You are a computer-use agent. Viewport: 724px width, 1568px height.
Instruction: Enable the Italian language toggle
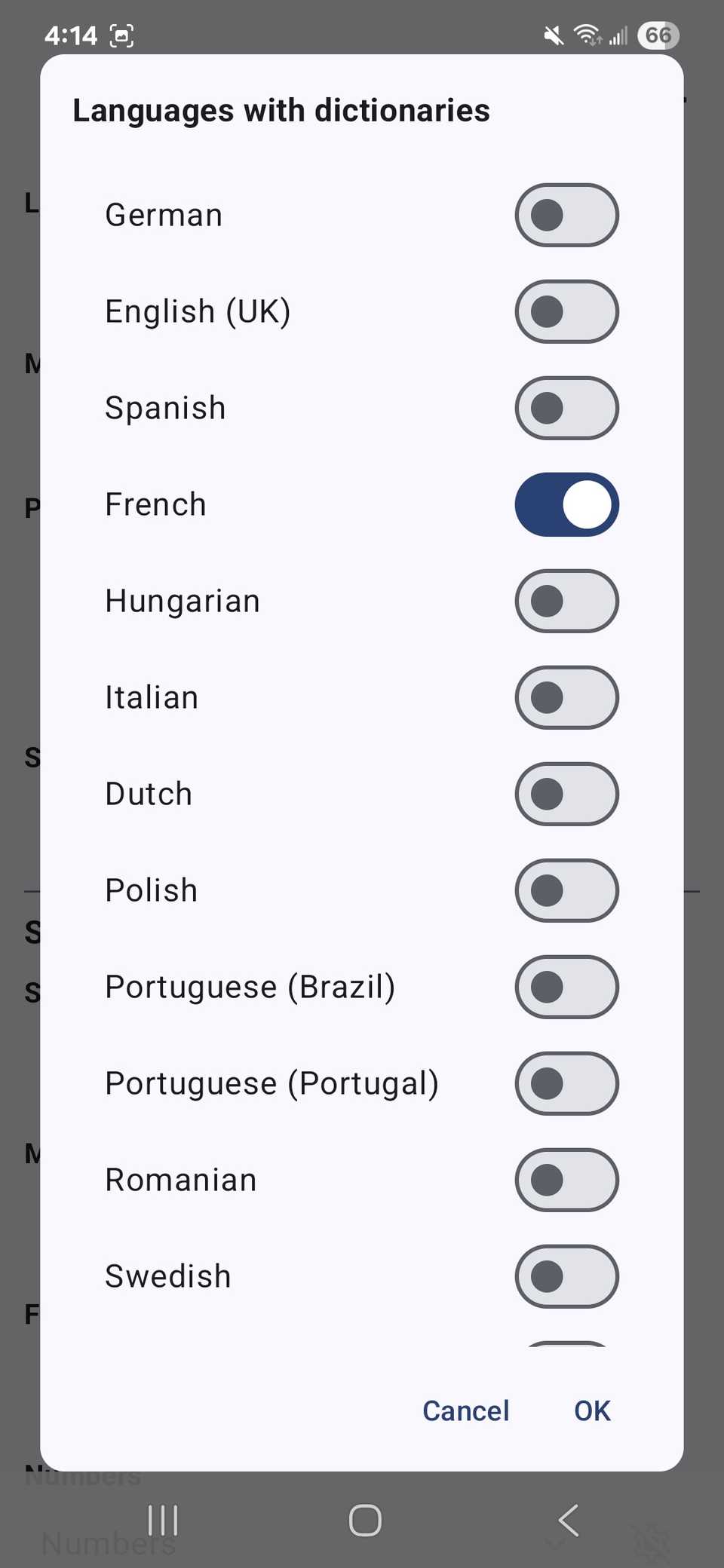[x=566, y=697]
